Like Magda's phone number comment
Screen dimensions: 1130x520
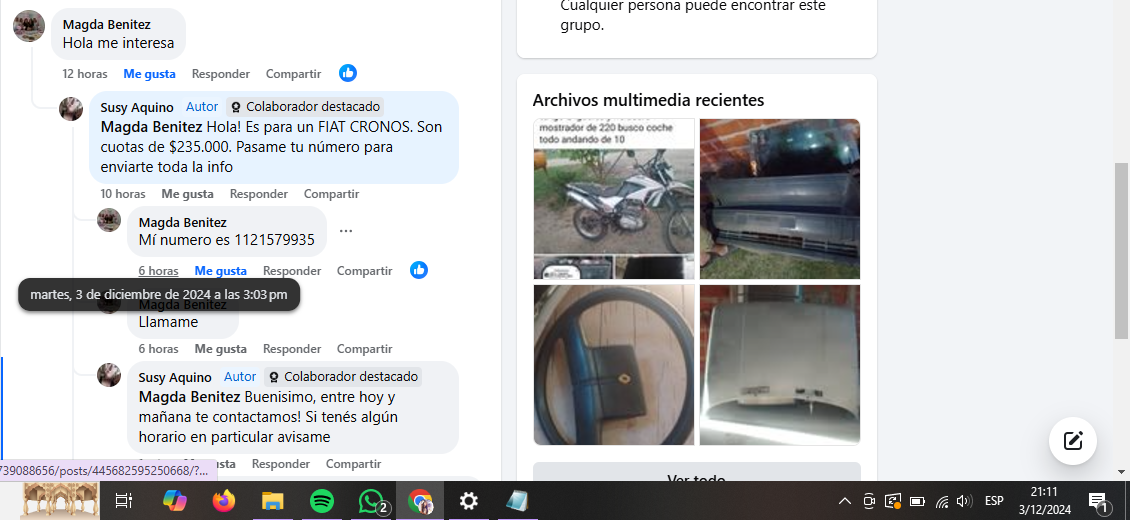[x=220, y=271]
